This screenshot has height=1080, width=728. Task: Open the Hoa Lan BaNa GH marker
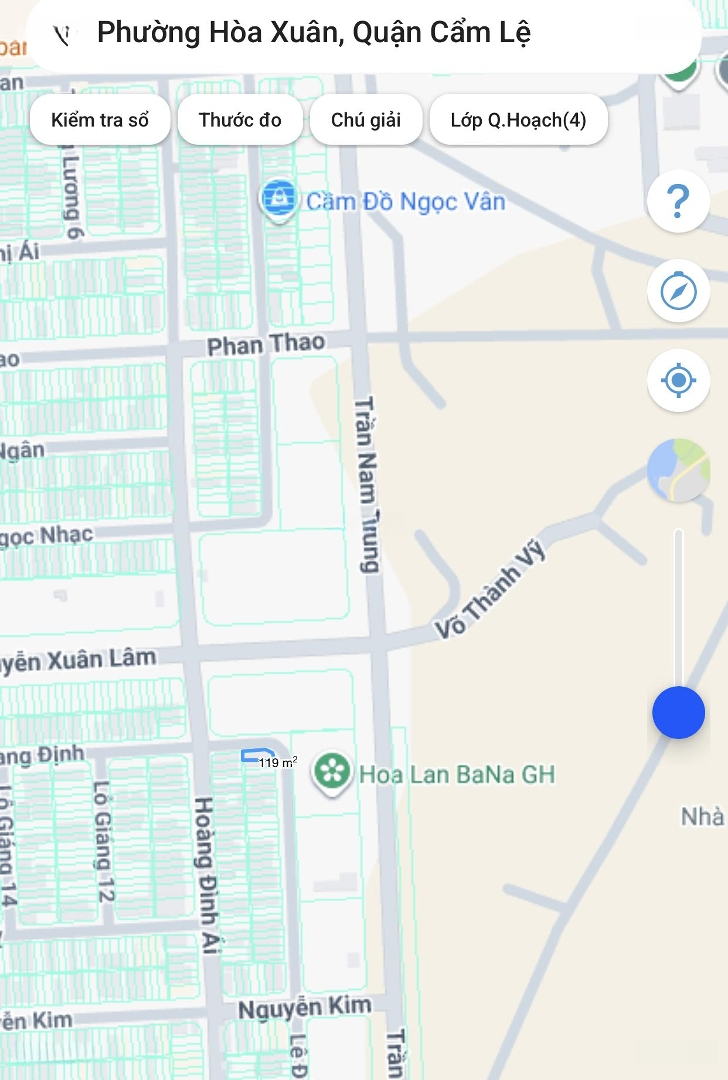coord(330,773)
